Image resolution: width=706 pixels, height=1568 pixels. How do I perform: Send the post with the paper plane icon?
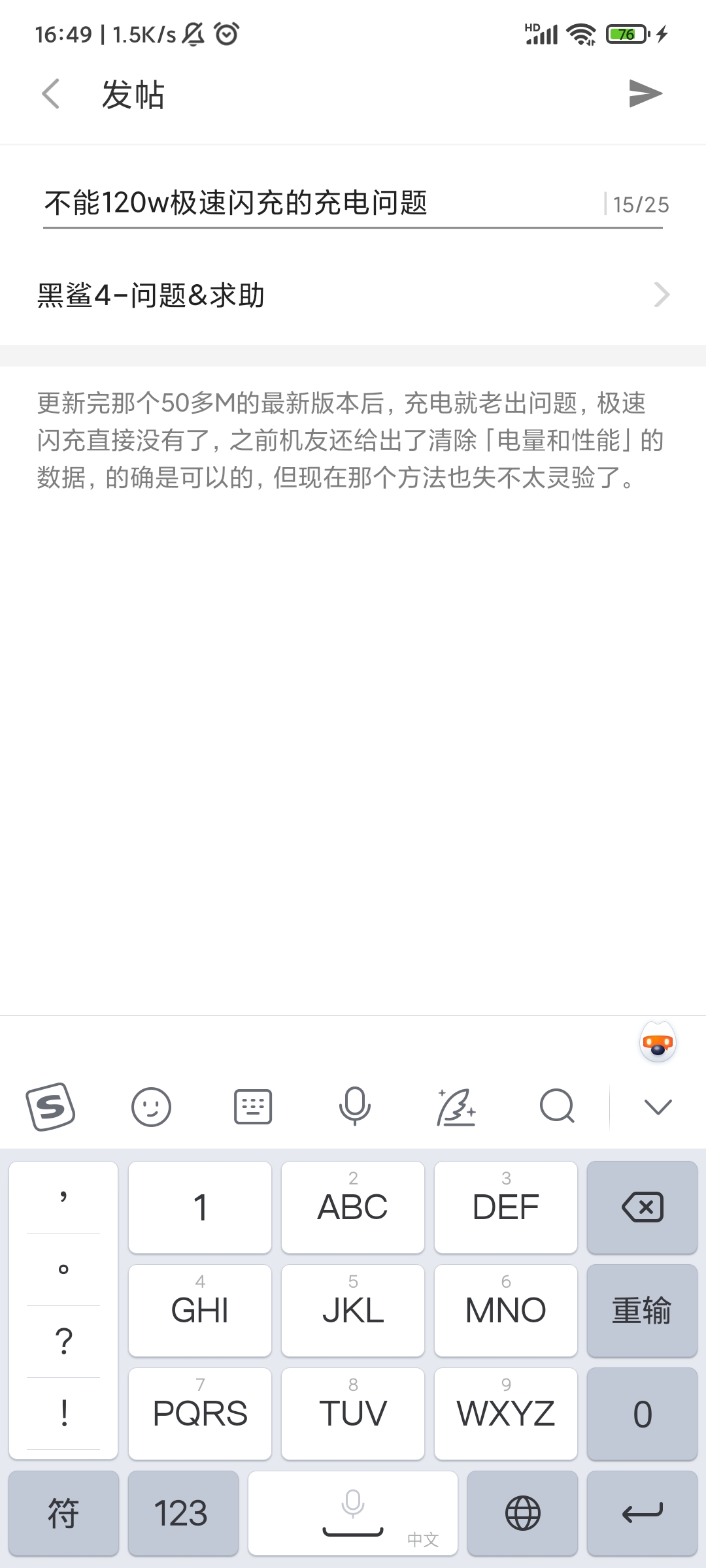point(645,94)
